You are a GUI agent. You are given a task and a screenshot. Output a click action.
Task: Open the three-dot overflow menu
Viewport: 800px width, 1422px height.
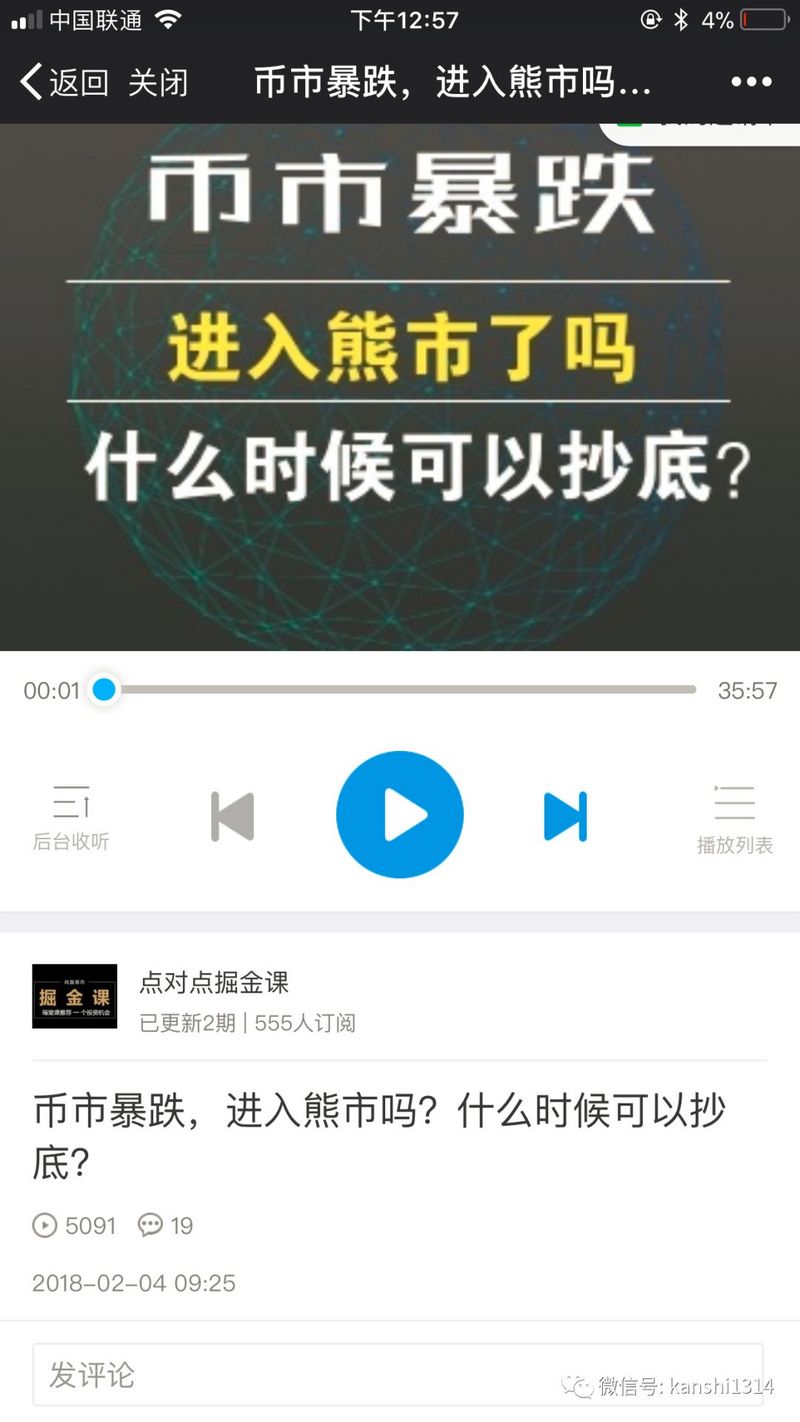[751, 82]
